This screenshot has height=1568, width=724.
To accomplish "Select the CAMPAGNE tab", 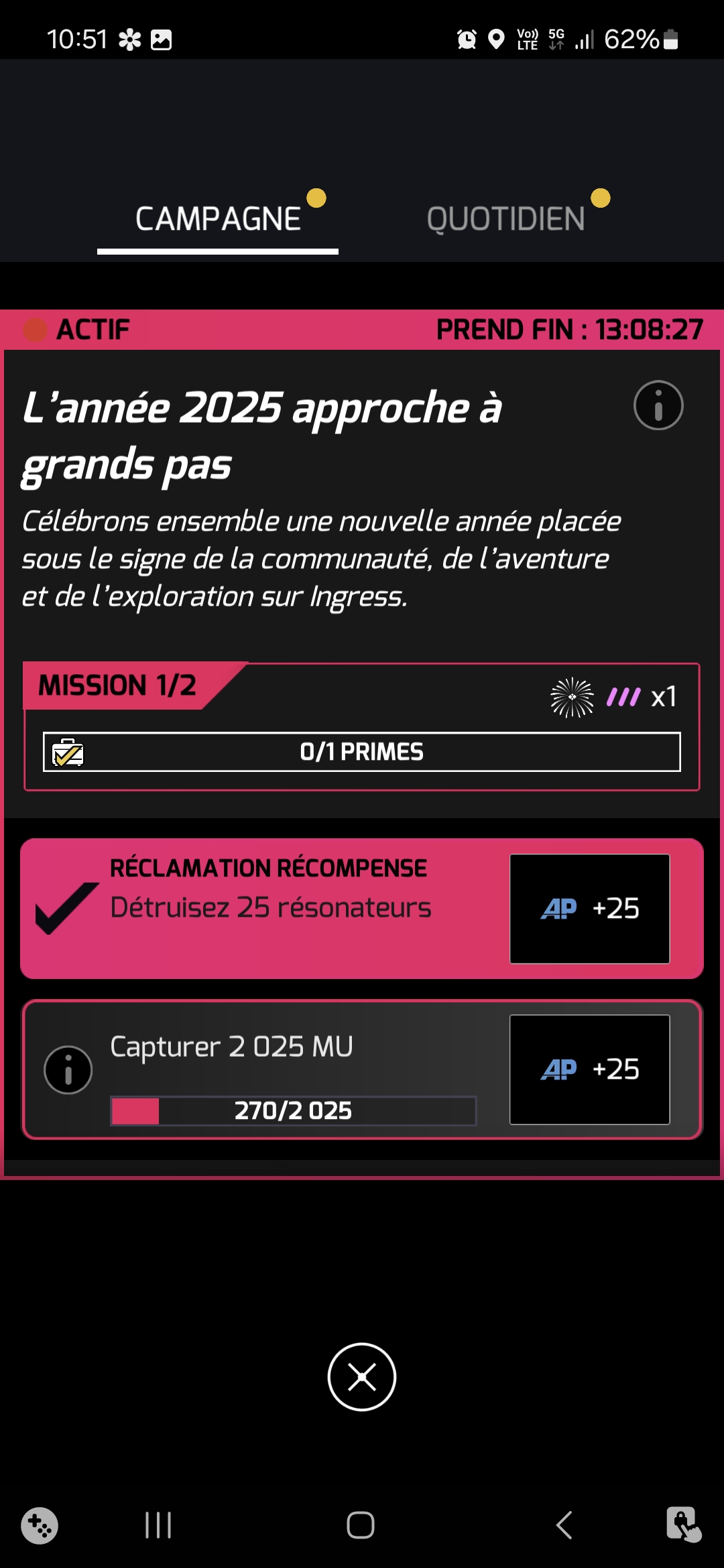I will 218,219.
